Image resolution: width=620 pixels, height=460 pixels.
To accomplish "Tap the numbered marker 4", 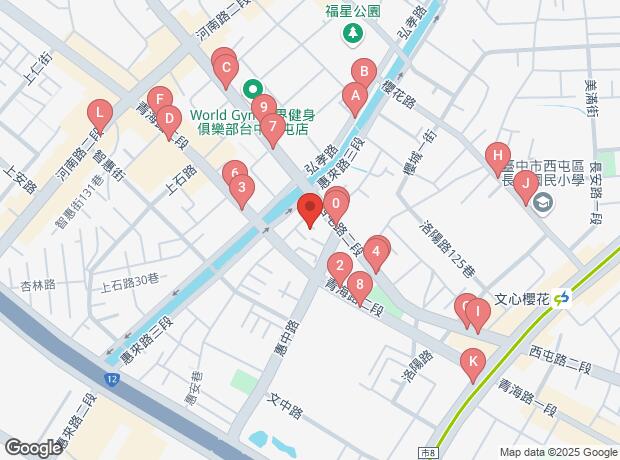I will tap(376, 251).
